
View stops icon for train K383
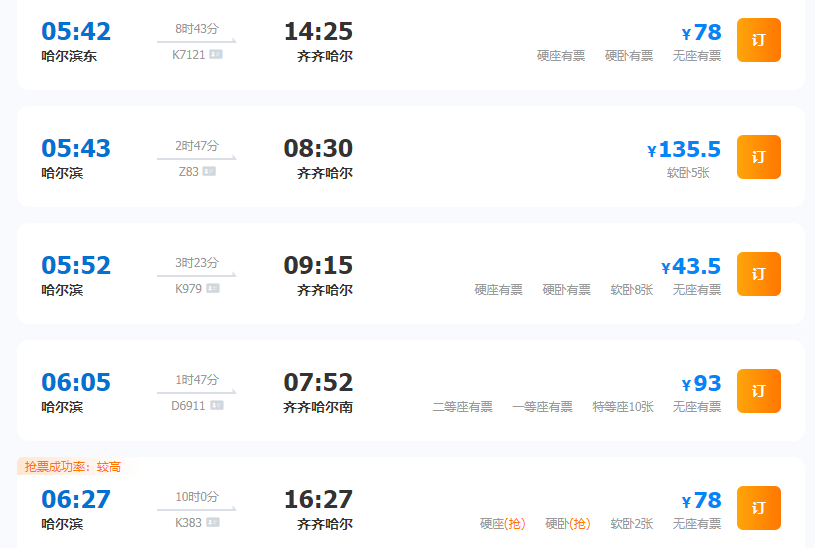tap(213, 522)
